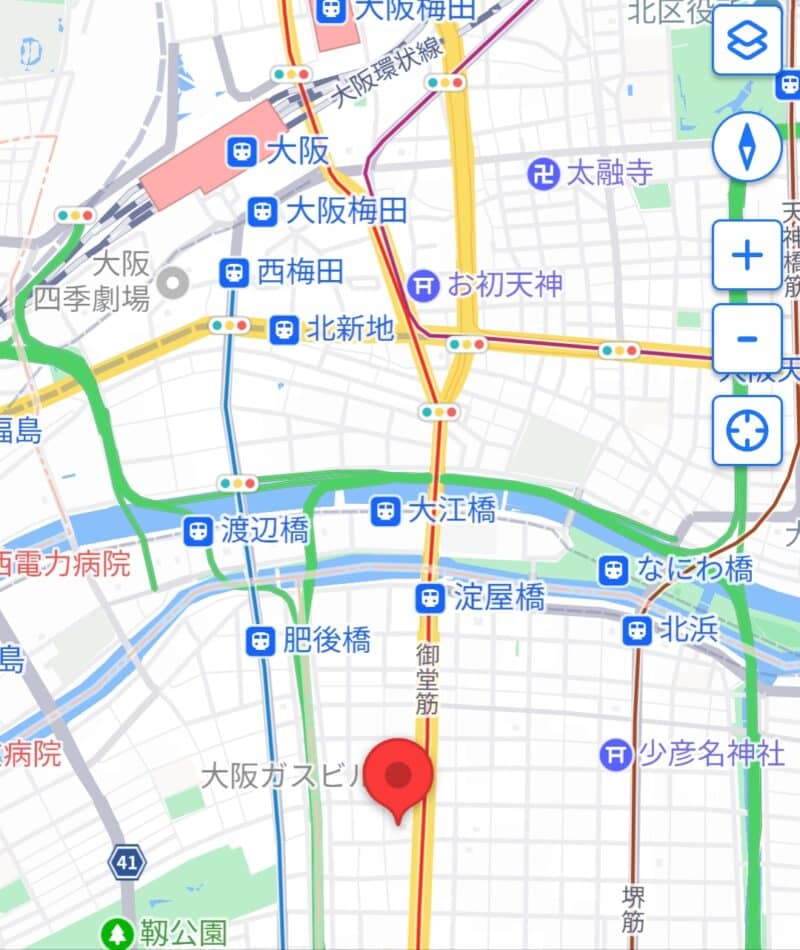Select 大江橋 station marker
Screen dimensions: 800x950
point(385,511)
